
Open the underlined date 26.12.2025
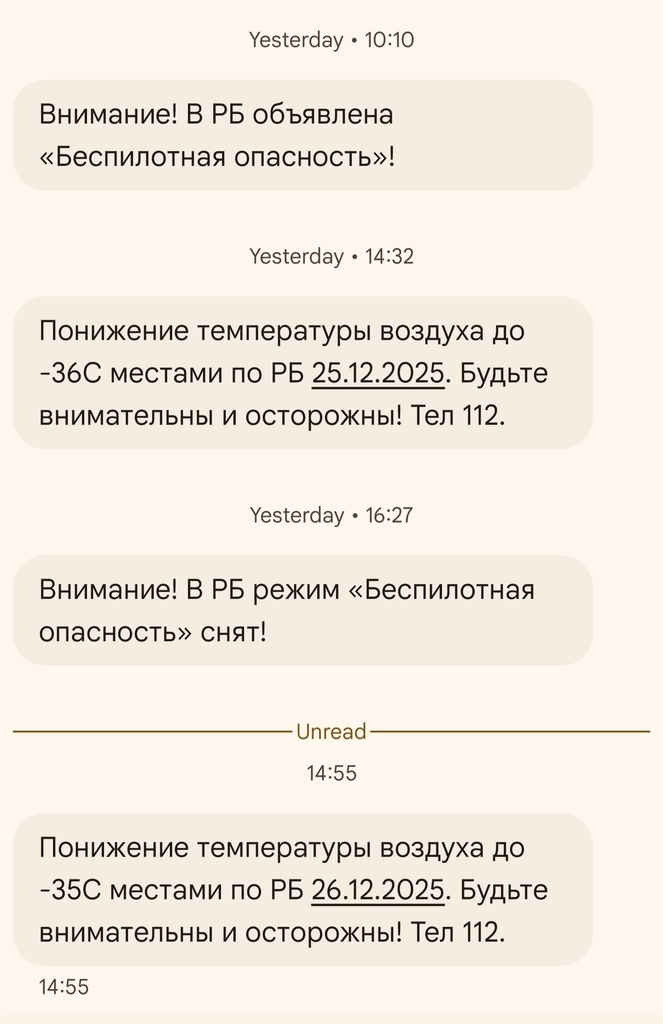coord(377,890)
